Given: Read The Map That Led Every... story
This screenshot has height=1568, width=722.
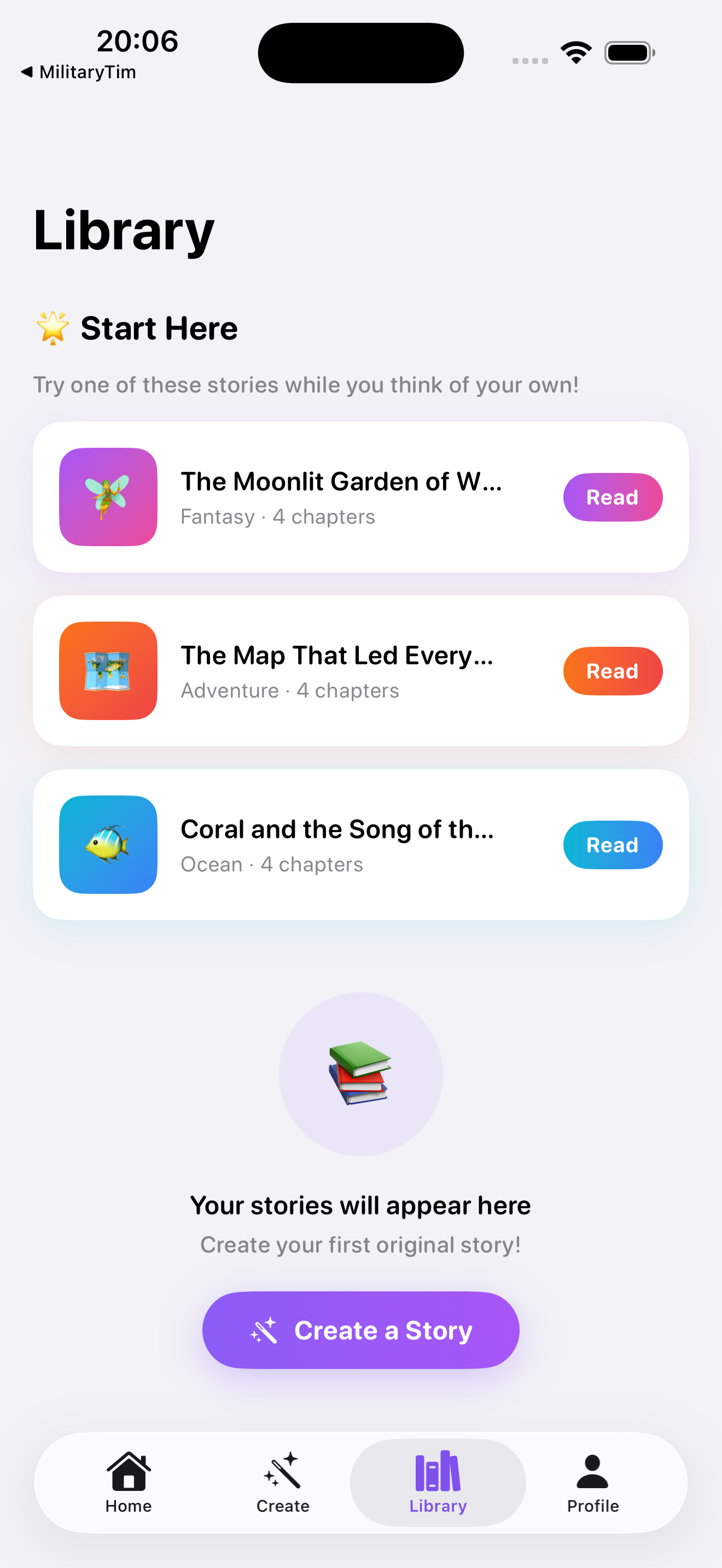Looking at the screenshot, I should (613, 671).
